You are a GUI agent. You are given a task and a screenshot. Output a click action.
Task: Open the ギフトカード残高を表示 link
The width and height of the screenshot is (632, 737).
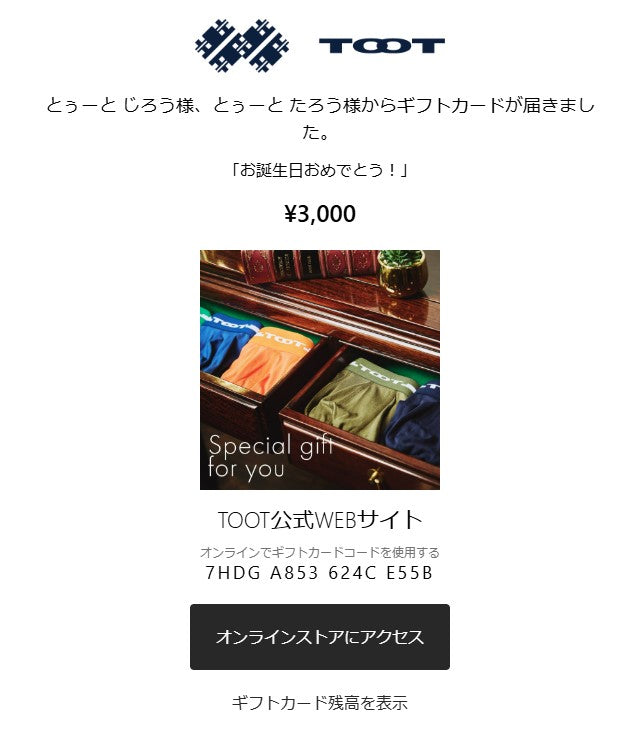tap(319, 703)
